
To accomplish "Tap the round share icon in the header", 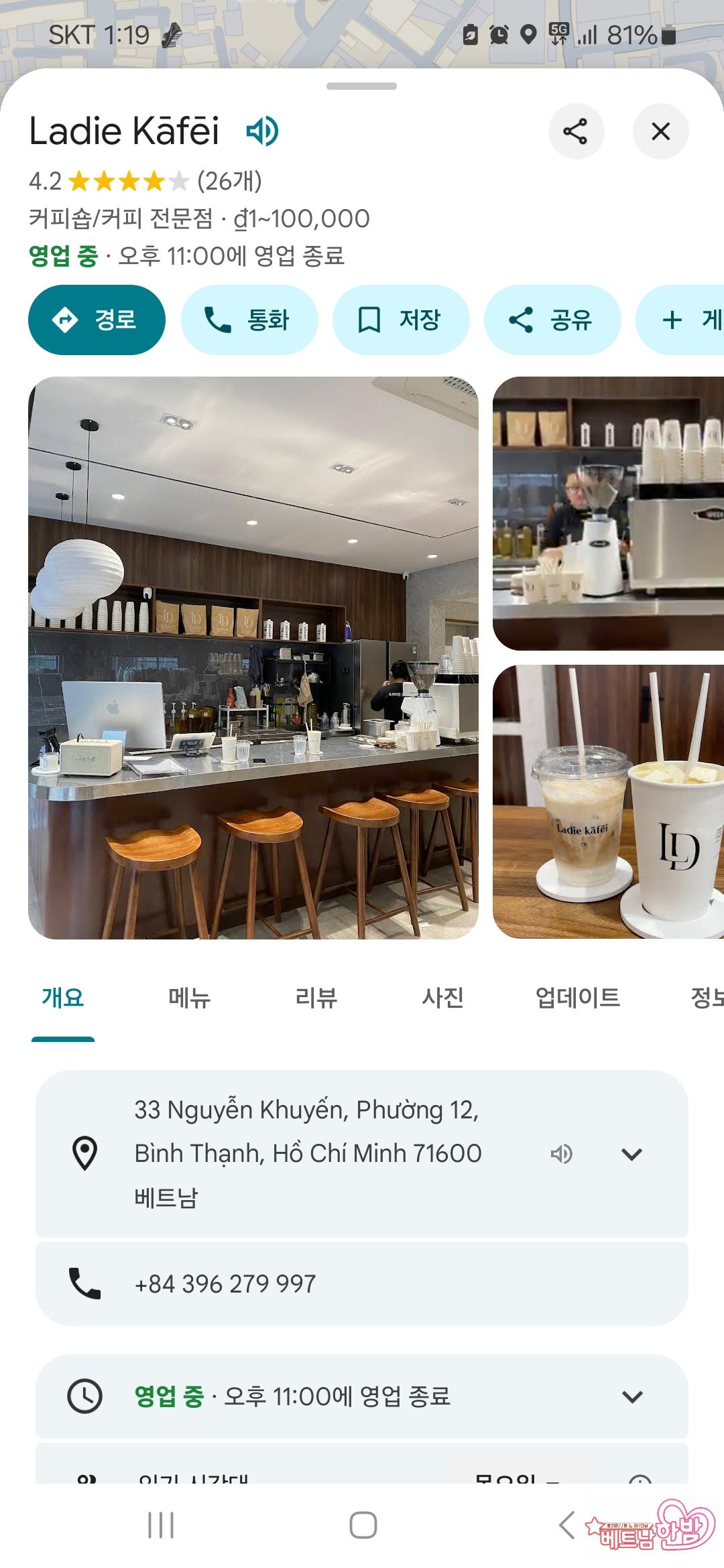I will click(x=576, y=131).
